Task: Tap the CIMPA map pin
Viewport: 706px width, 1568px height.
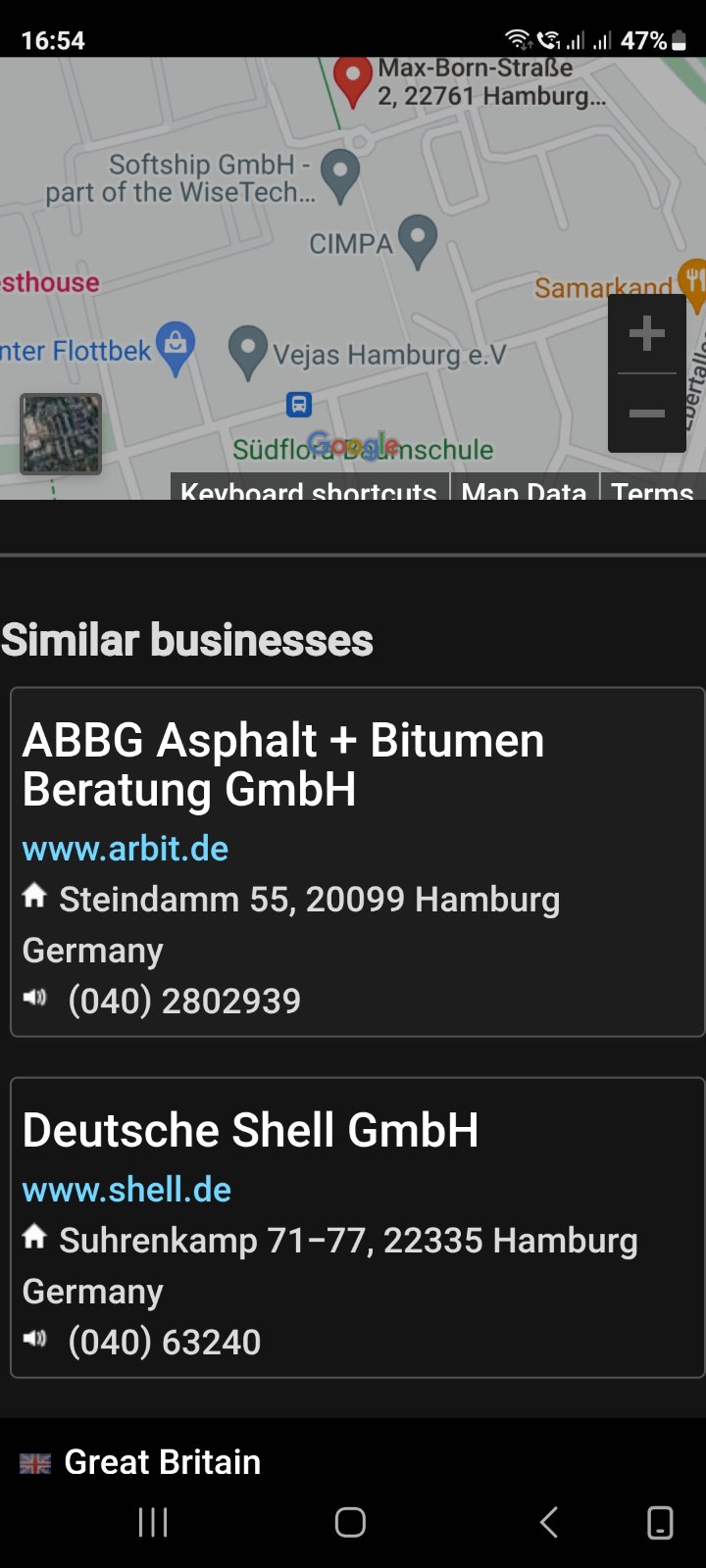Action: 418,241
